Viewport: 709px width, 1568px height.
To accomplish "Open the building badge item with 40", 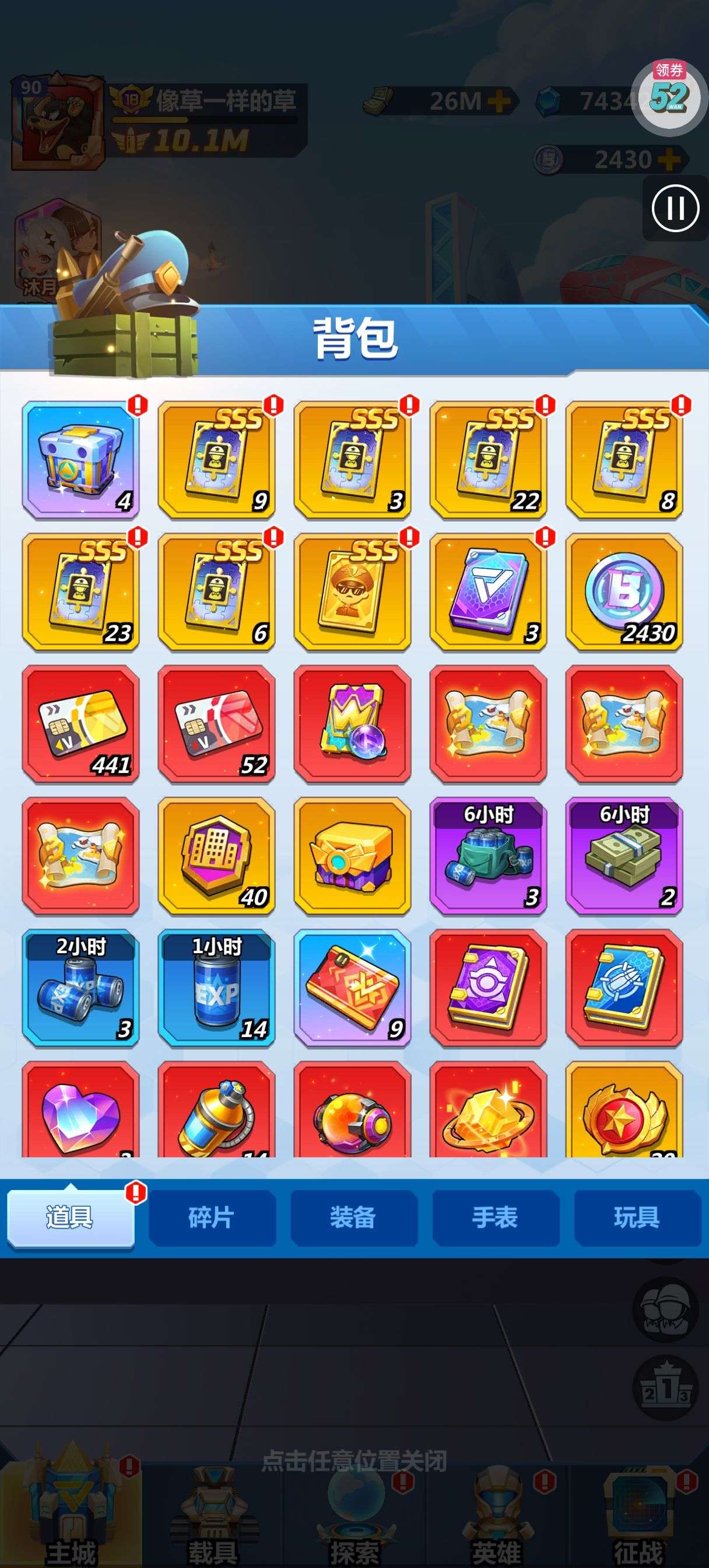I will [216, 856].
